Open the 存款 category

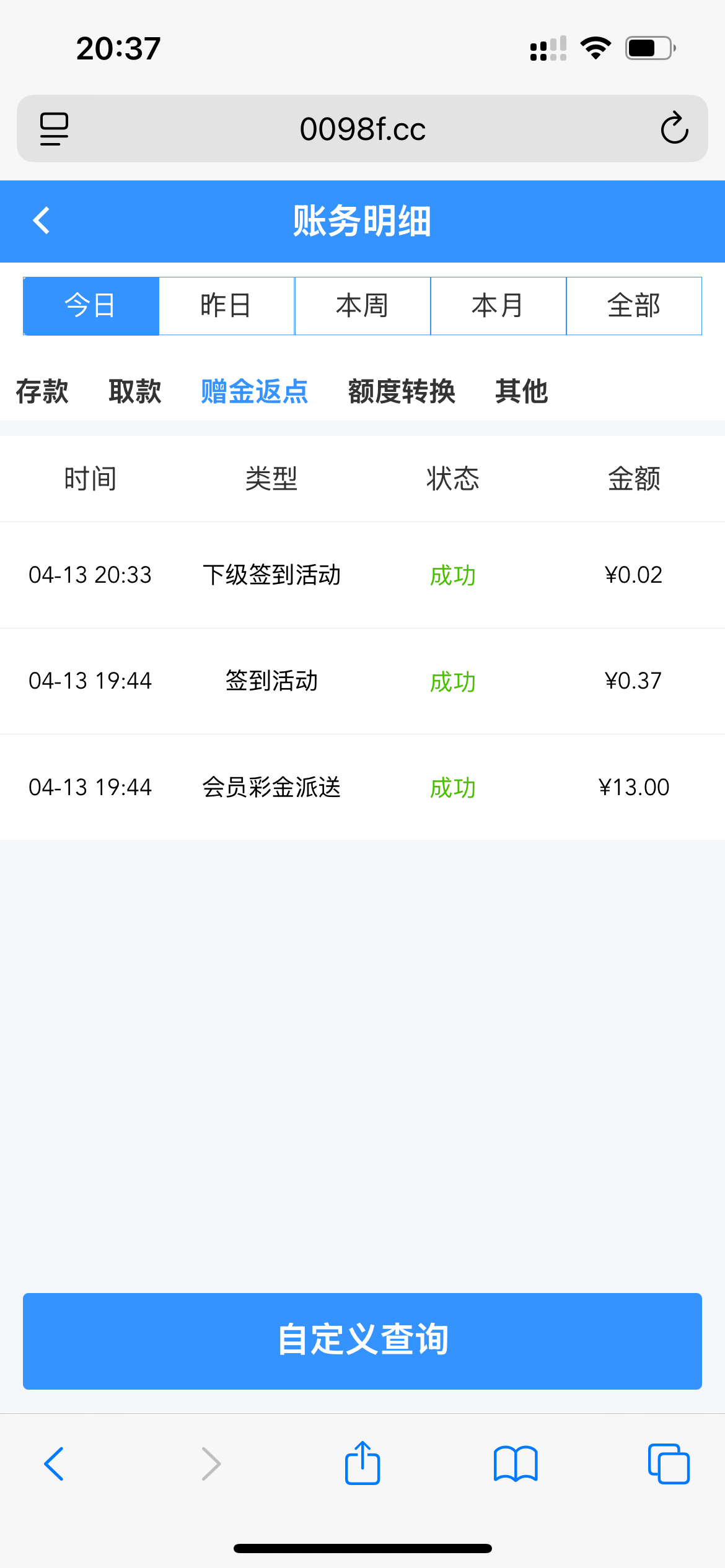42,391
